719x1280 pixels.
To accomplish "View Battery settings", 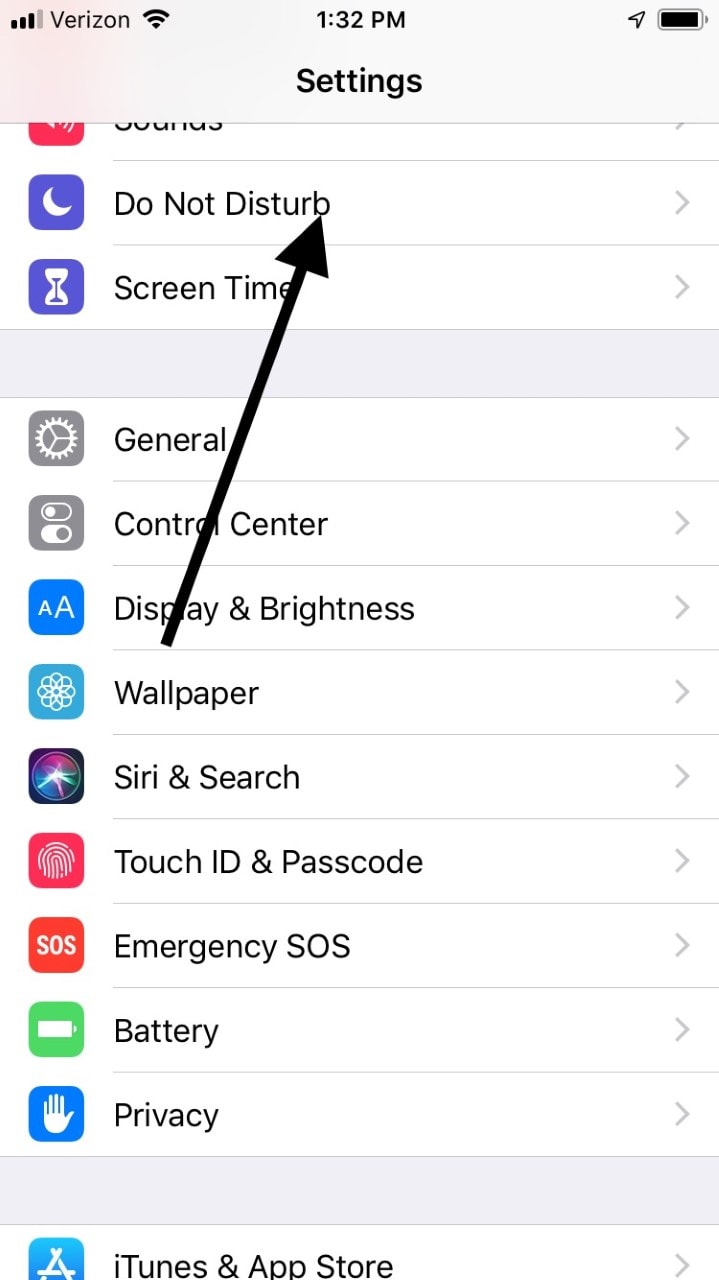I will (359, 1030).
